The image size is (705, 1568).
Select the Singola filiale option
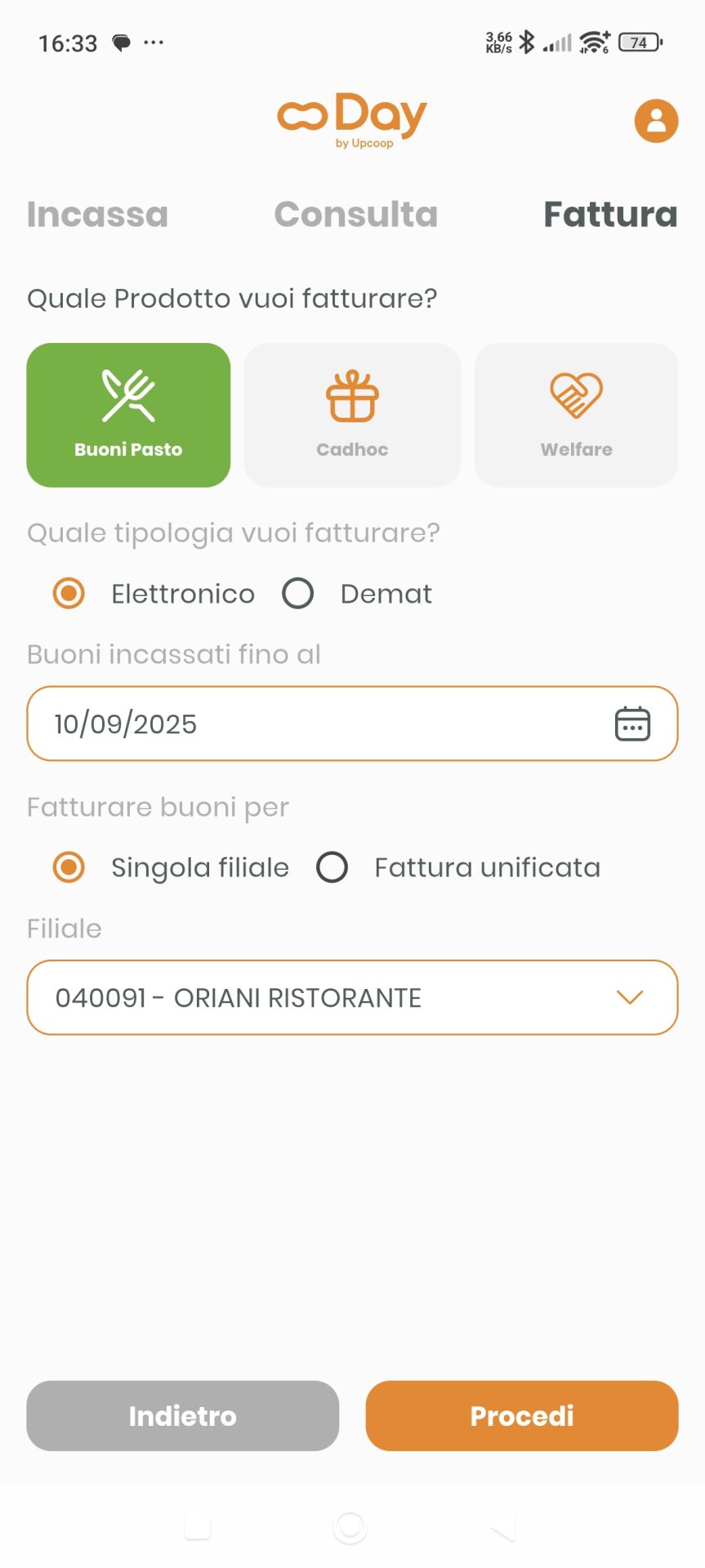coord(69,867)
